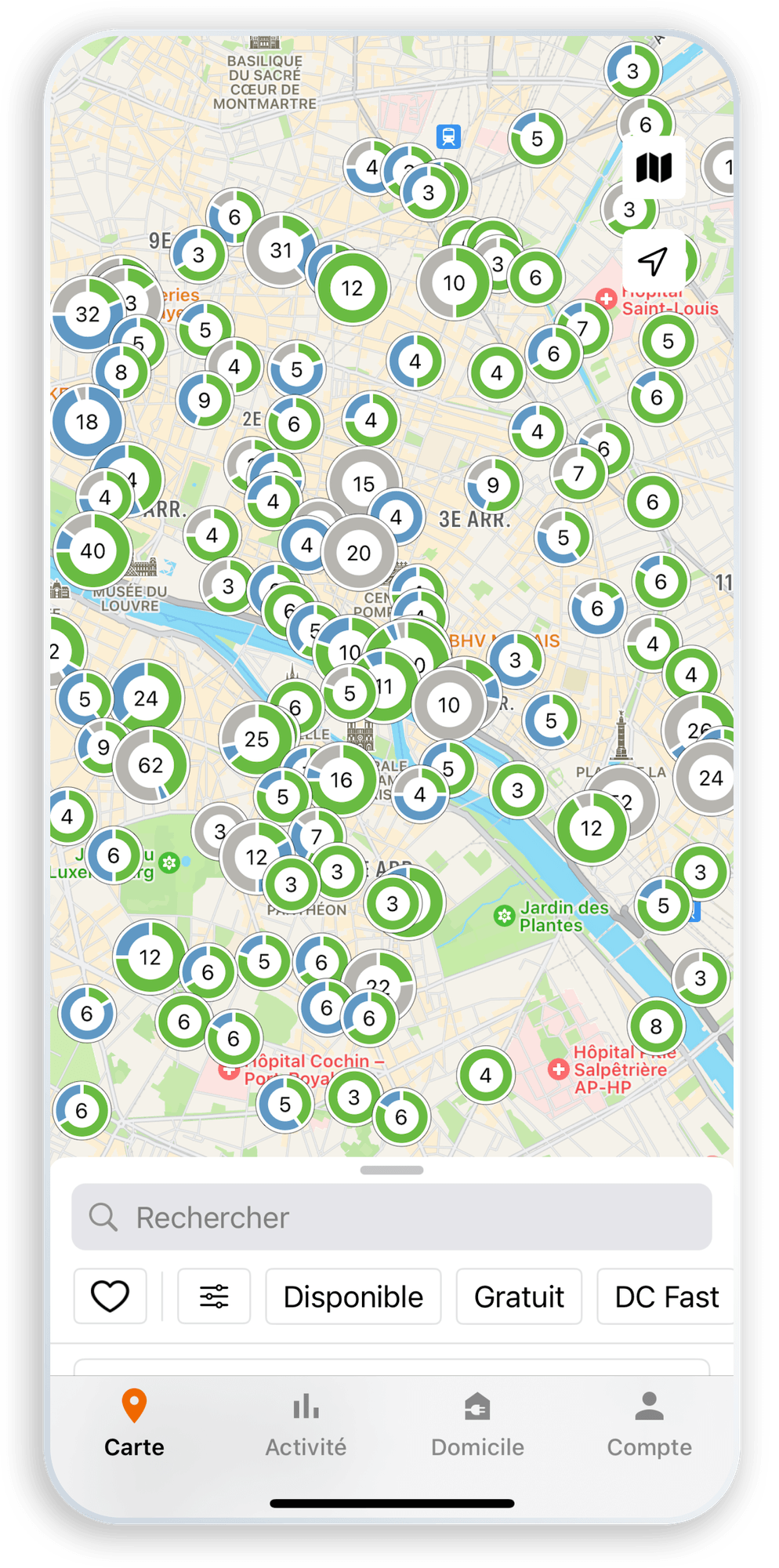Tap the grey cluster marker labeled 15
The width and height of the screenshot is (779, 1568).
364,484
